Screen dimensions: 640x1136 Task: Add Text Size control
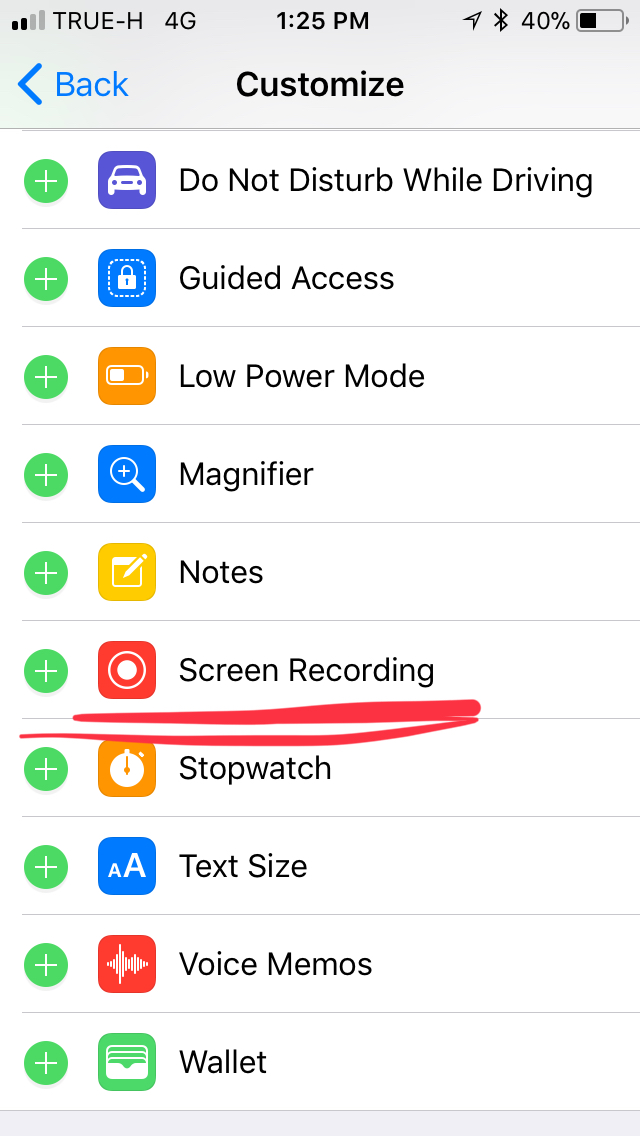point(45,867)
